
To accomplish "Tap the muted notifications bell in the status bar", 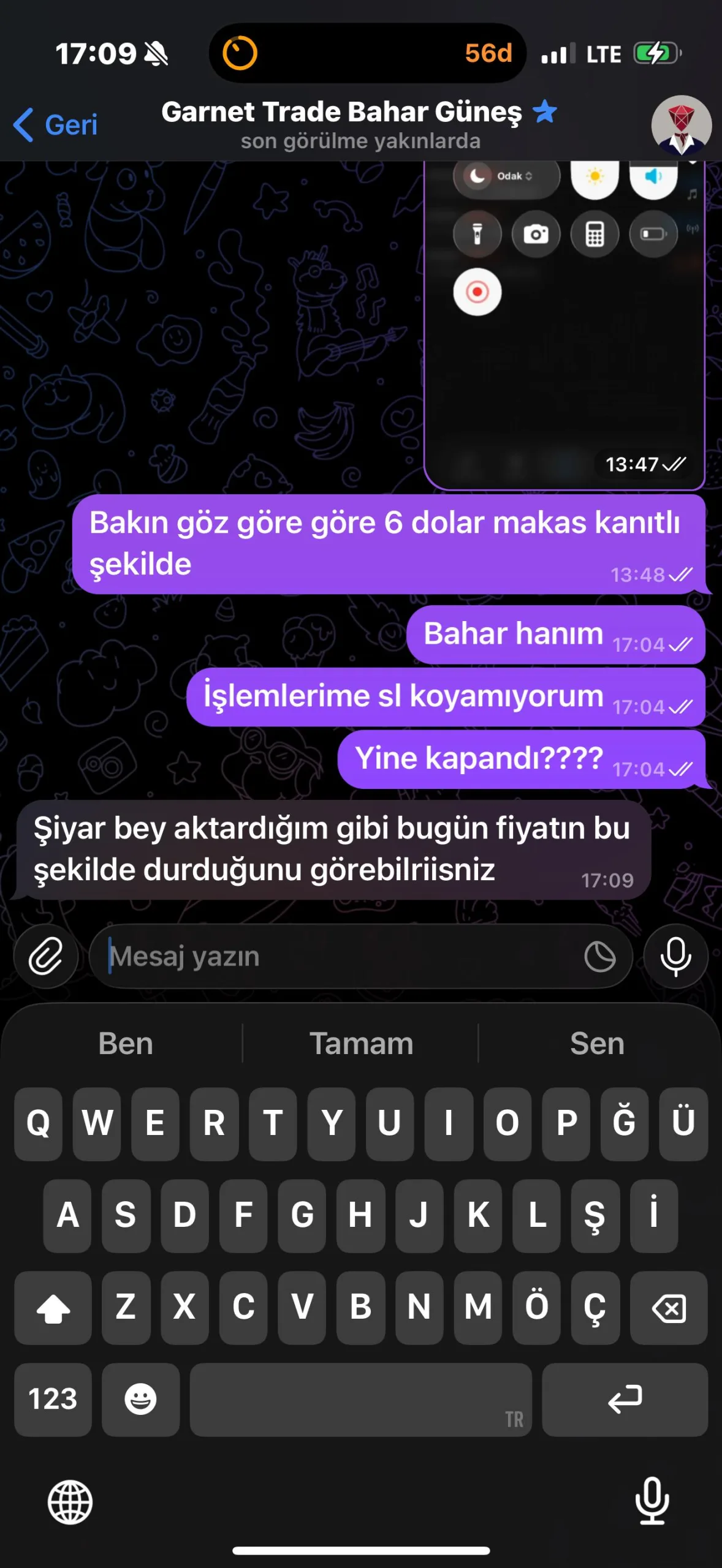I will tap(154, 54).
